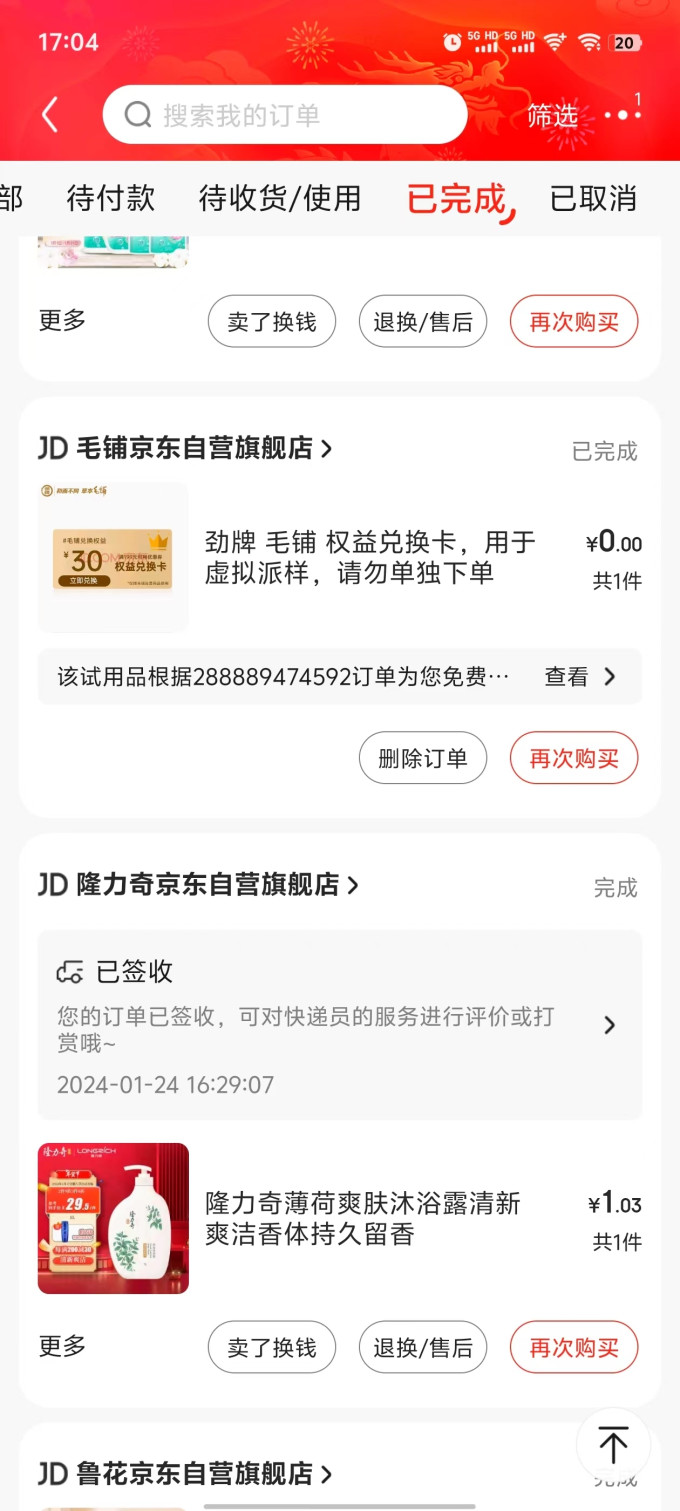This screenshot has height=1511, width=680.
Task: Switch to the 待付款 tab
Action: tap(111, 198)
